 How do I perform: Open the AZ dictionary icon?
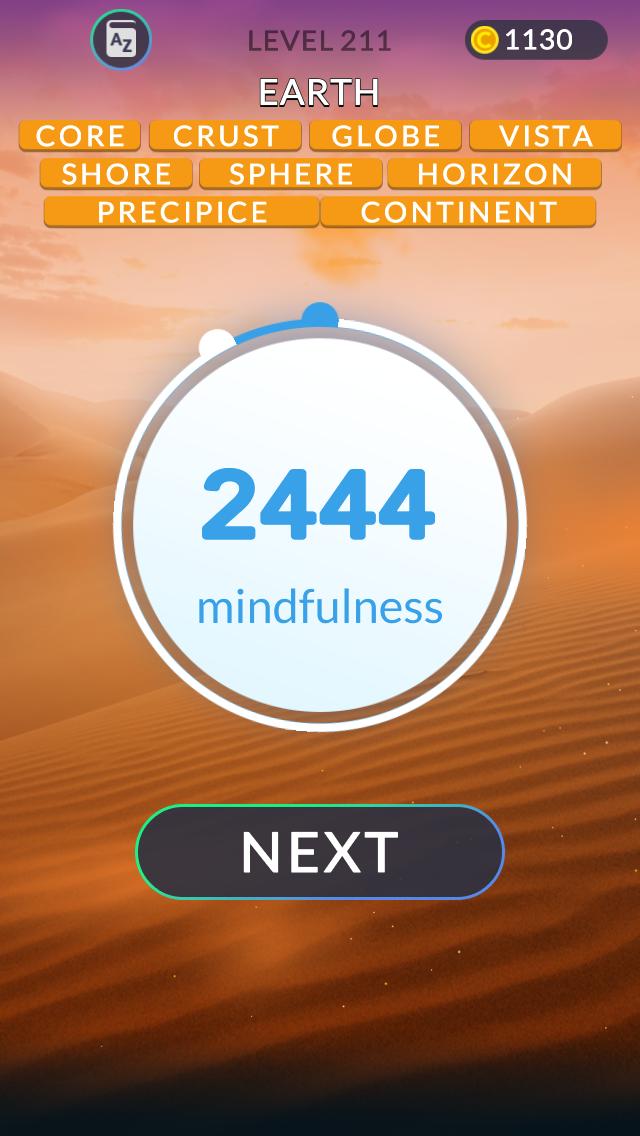pos(121,40)
